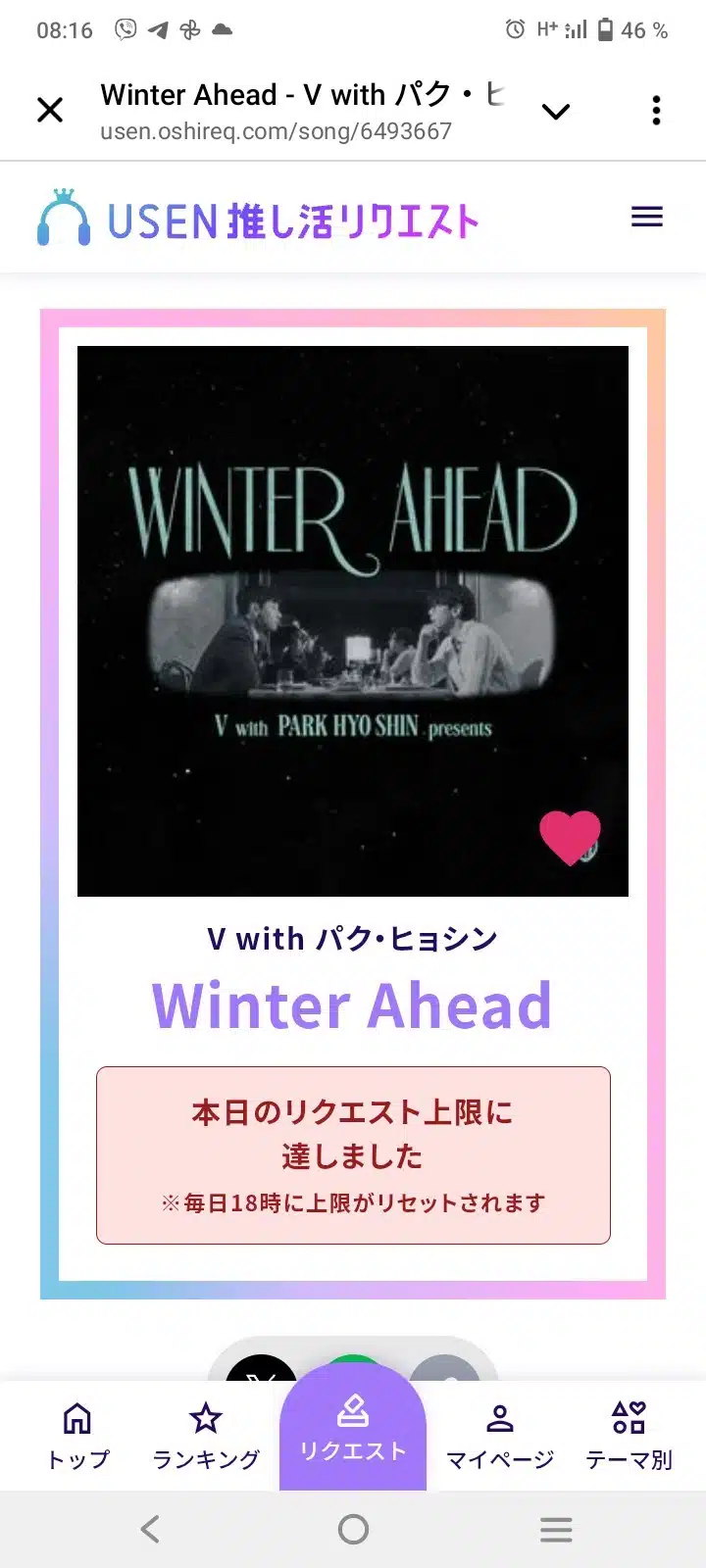Image resolution: width=706 pixels, height=1568 pixels.
Task: Expand the page title dropdown chevron
Action: click(x=556, y=112)
